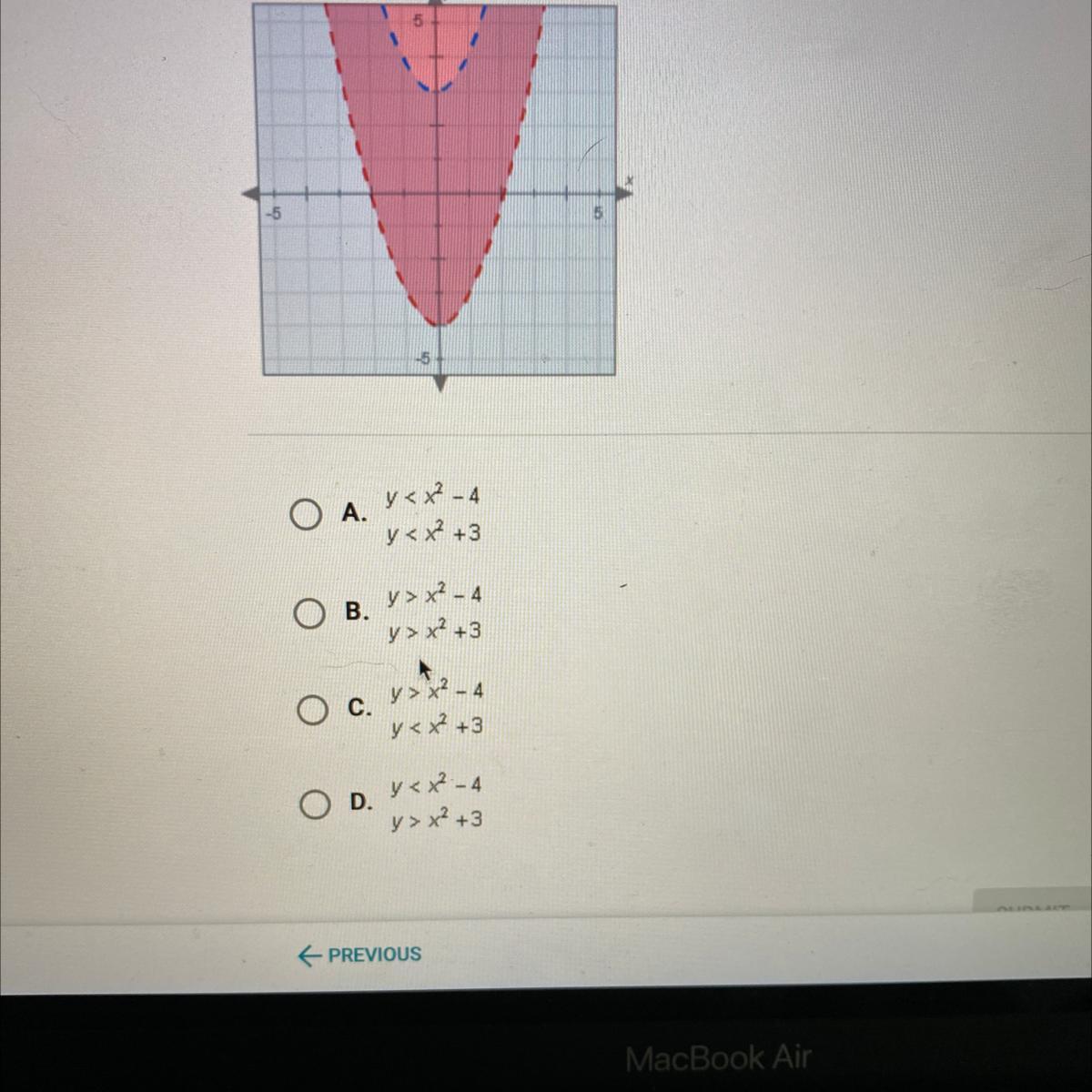Go back with the PREVIOUS link

(359, 955)
